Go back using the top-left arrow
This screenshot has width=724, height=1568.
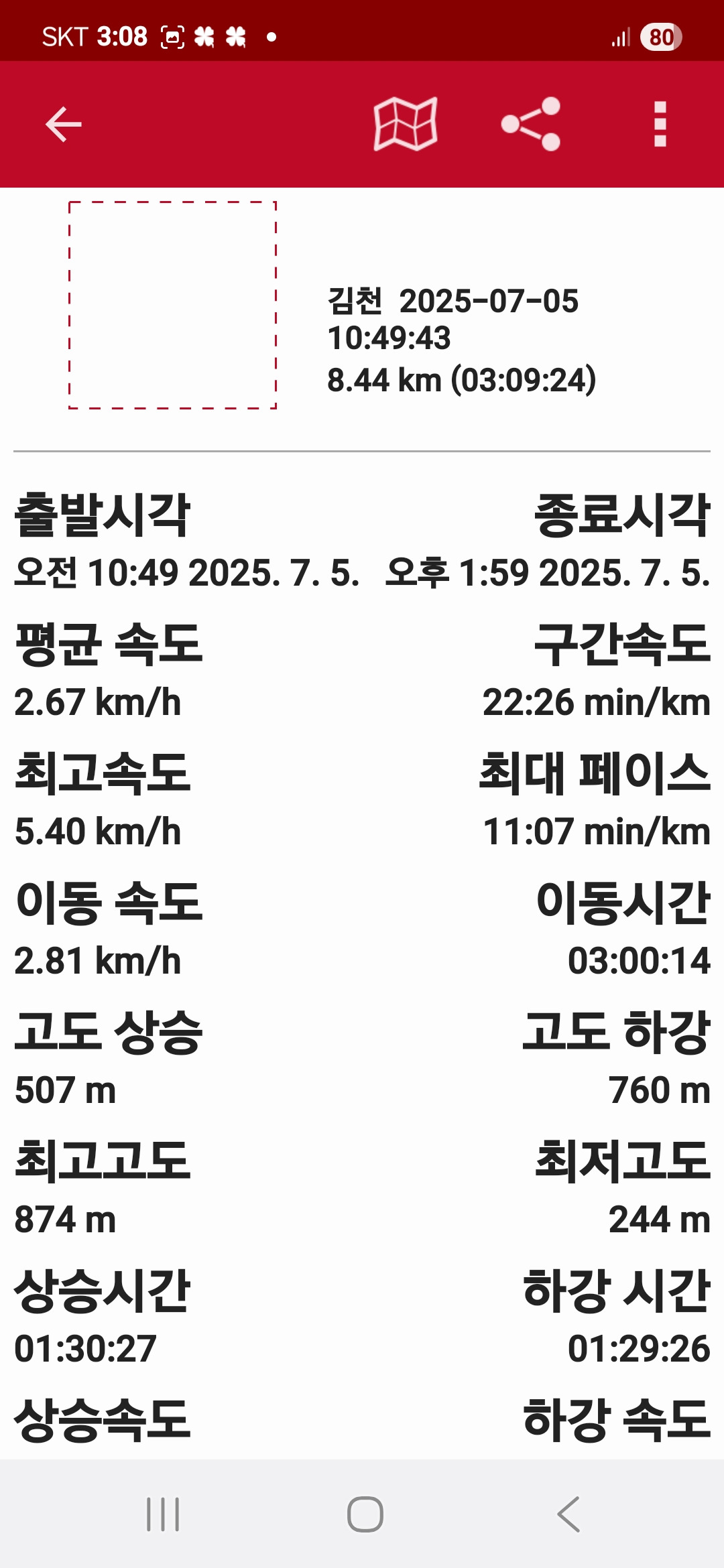pyautogui.click(x=64, y=125)
